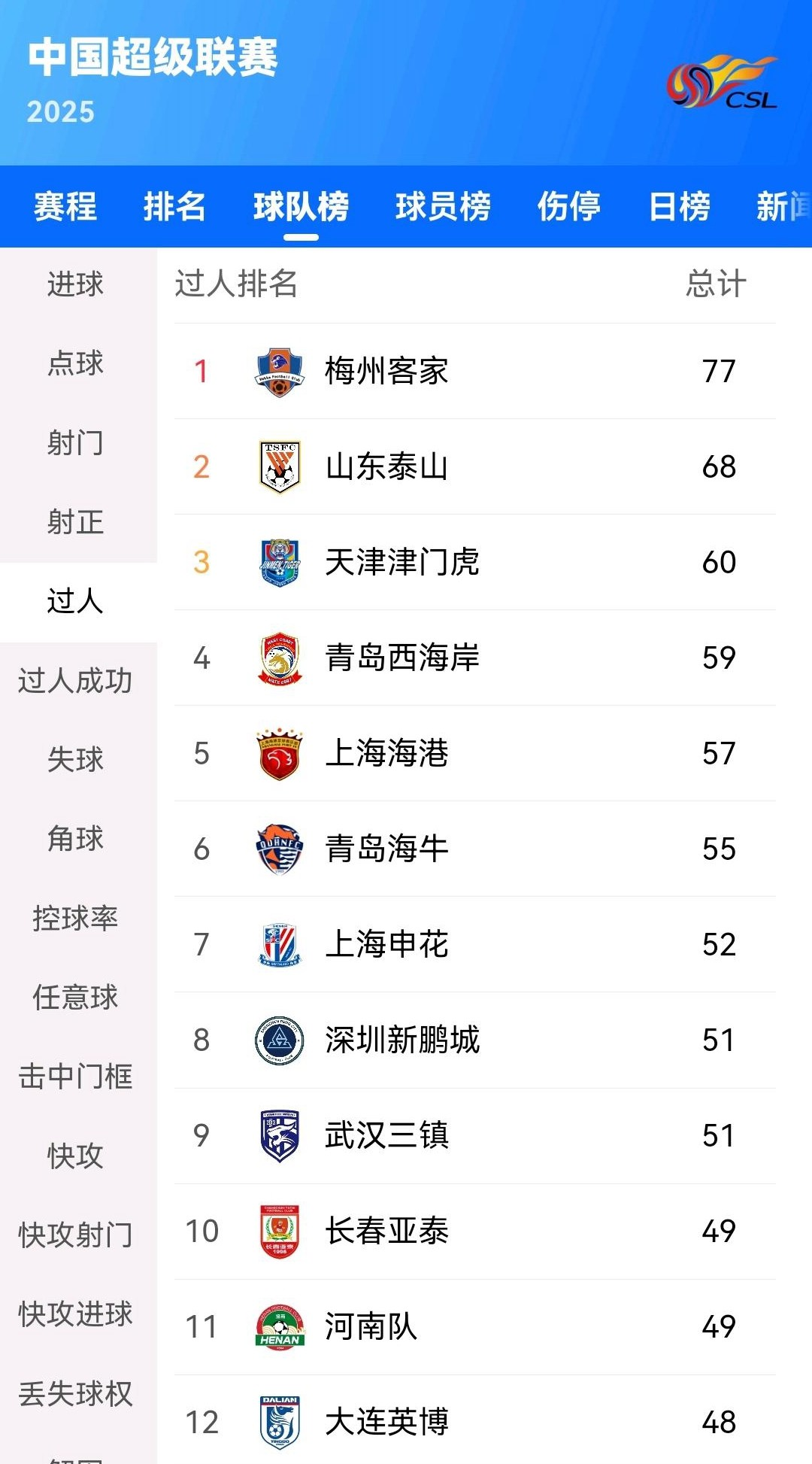Click the 长春亚泰 team crest
Screen dimensions: 812x1464
pos(278,1232)
